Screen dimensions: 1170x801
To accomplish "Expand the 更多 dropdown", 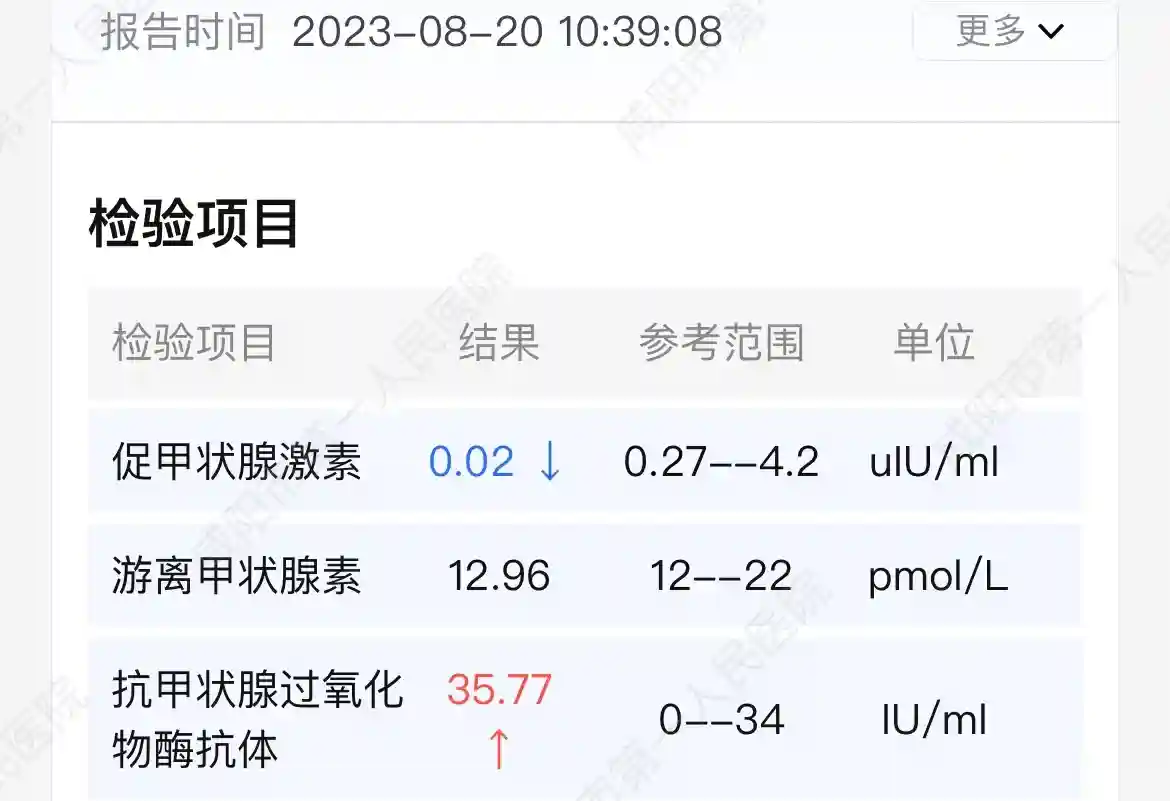I will click(1012, 31).
